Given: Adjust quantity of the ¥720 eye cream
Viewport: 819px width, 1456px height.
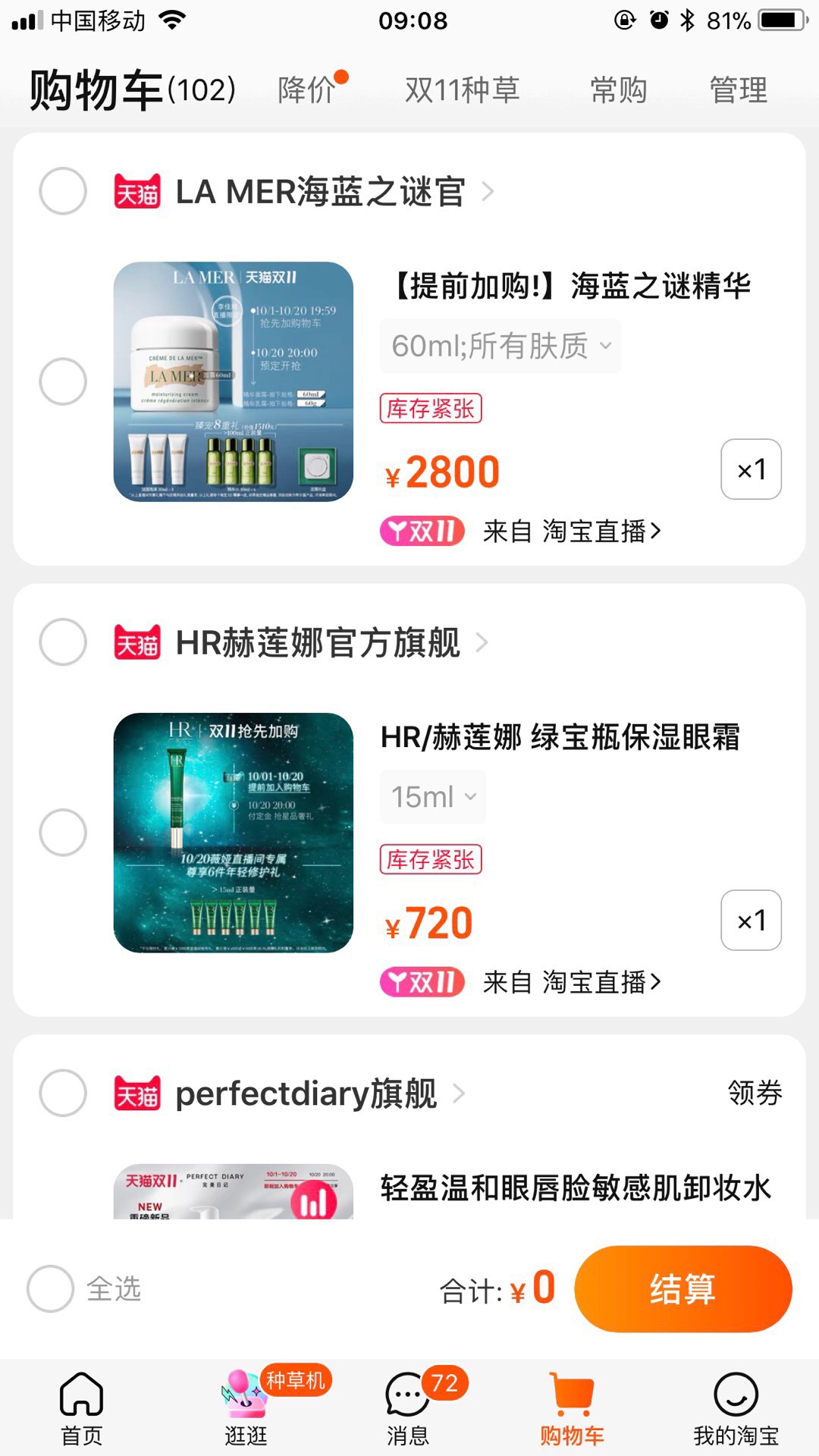Looking at the screenshot, I should click(751, 921).
